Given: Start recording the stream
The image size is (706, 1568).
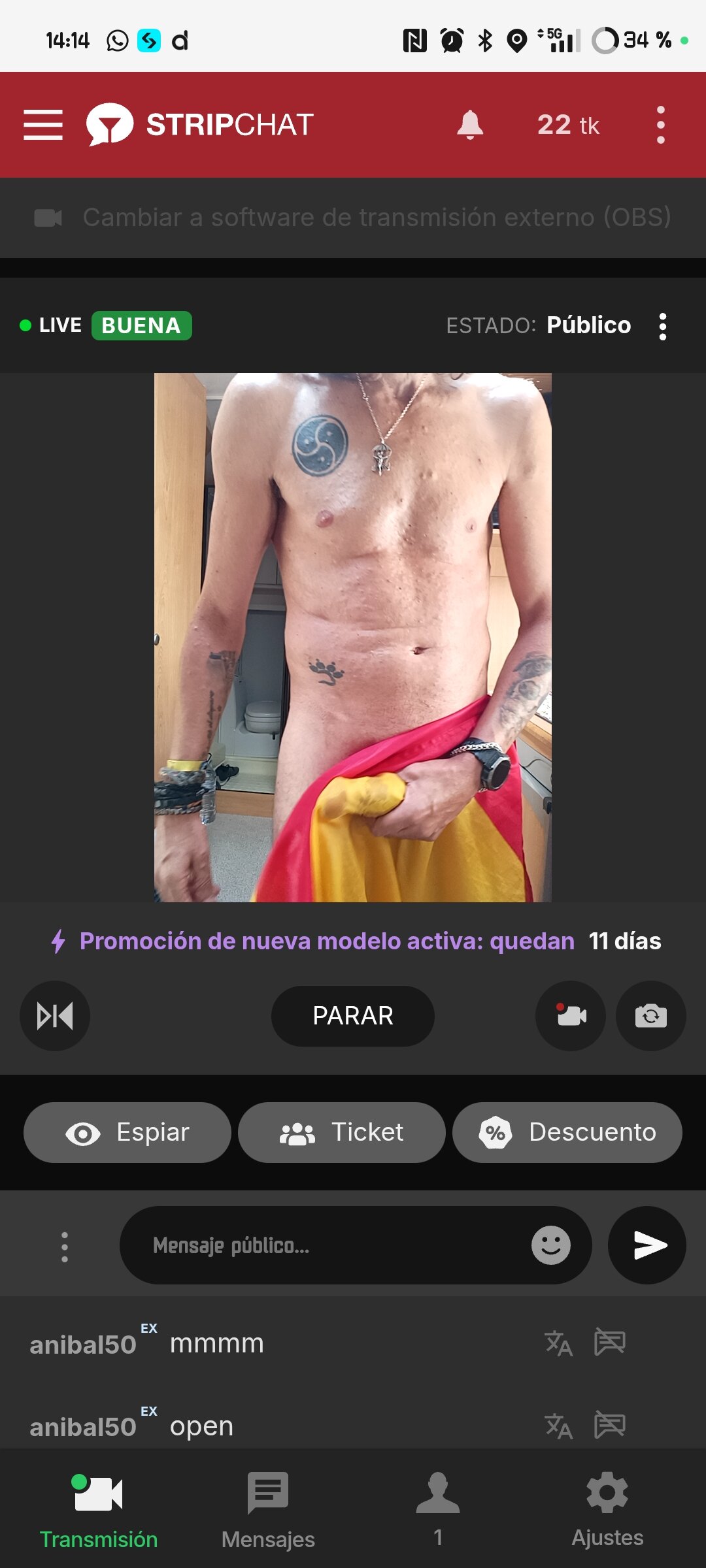Looking at the screenshot, I should click(571, 1016).
